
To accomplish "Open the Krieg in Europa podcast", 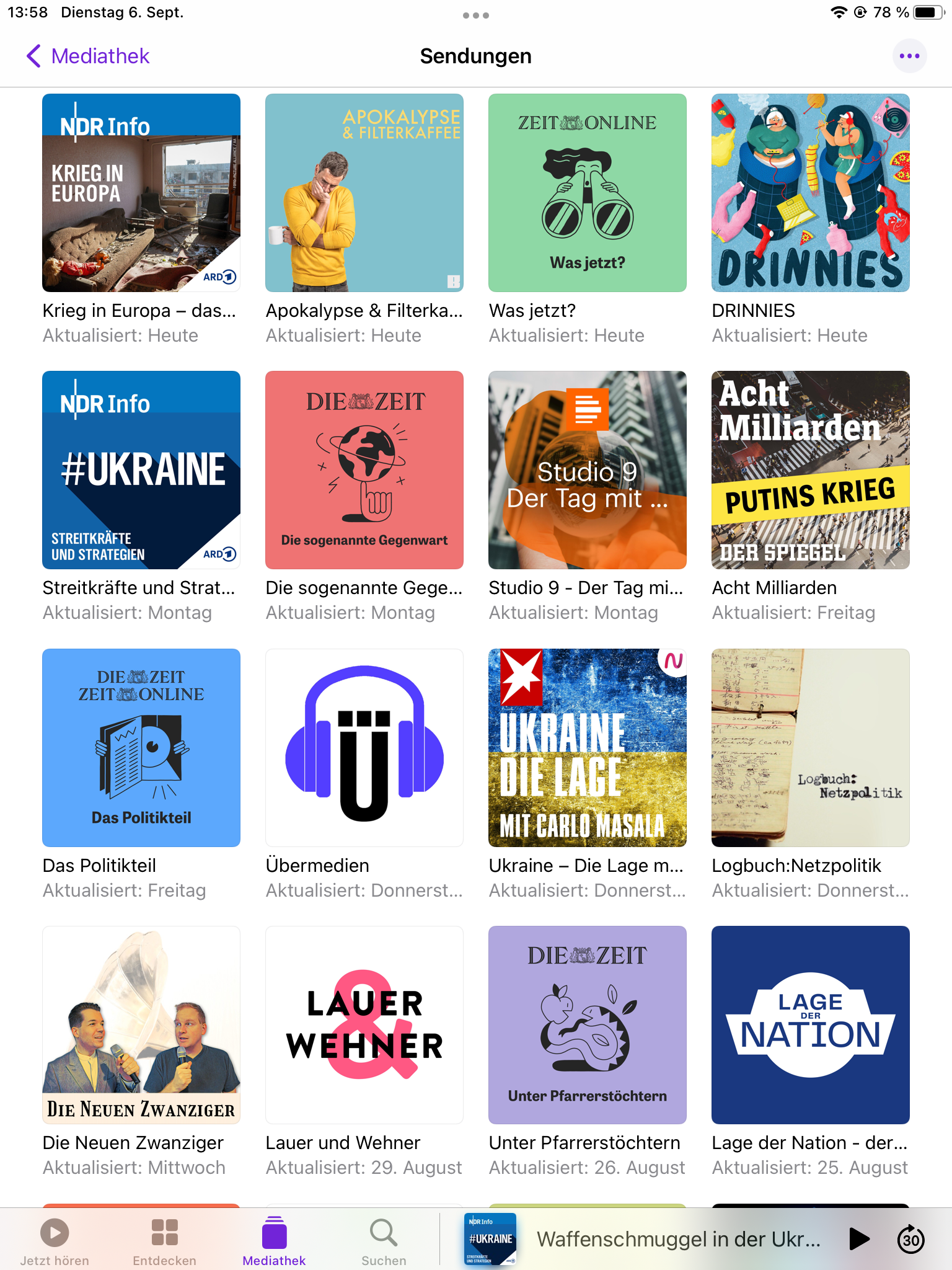I will [x=141, y=193].
